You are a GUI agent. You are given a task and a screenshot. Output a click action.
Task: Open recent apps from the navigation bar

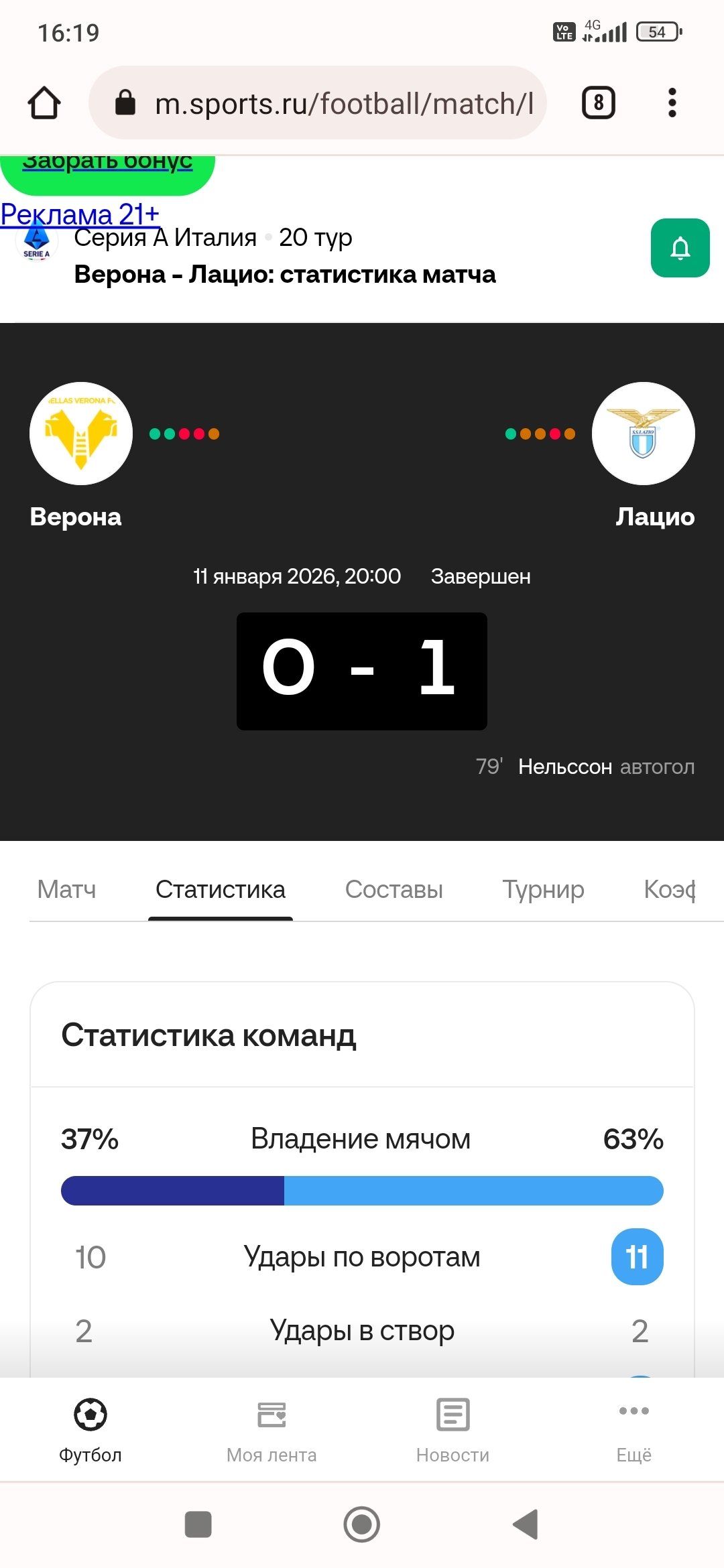198,1524
